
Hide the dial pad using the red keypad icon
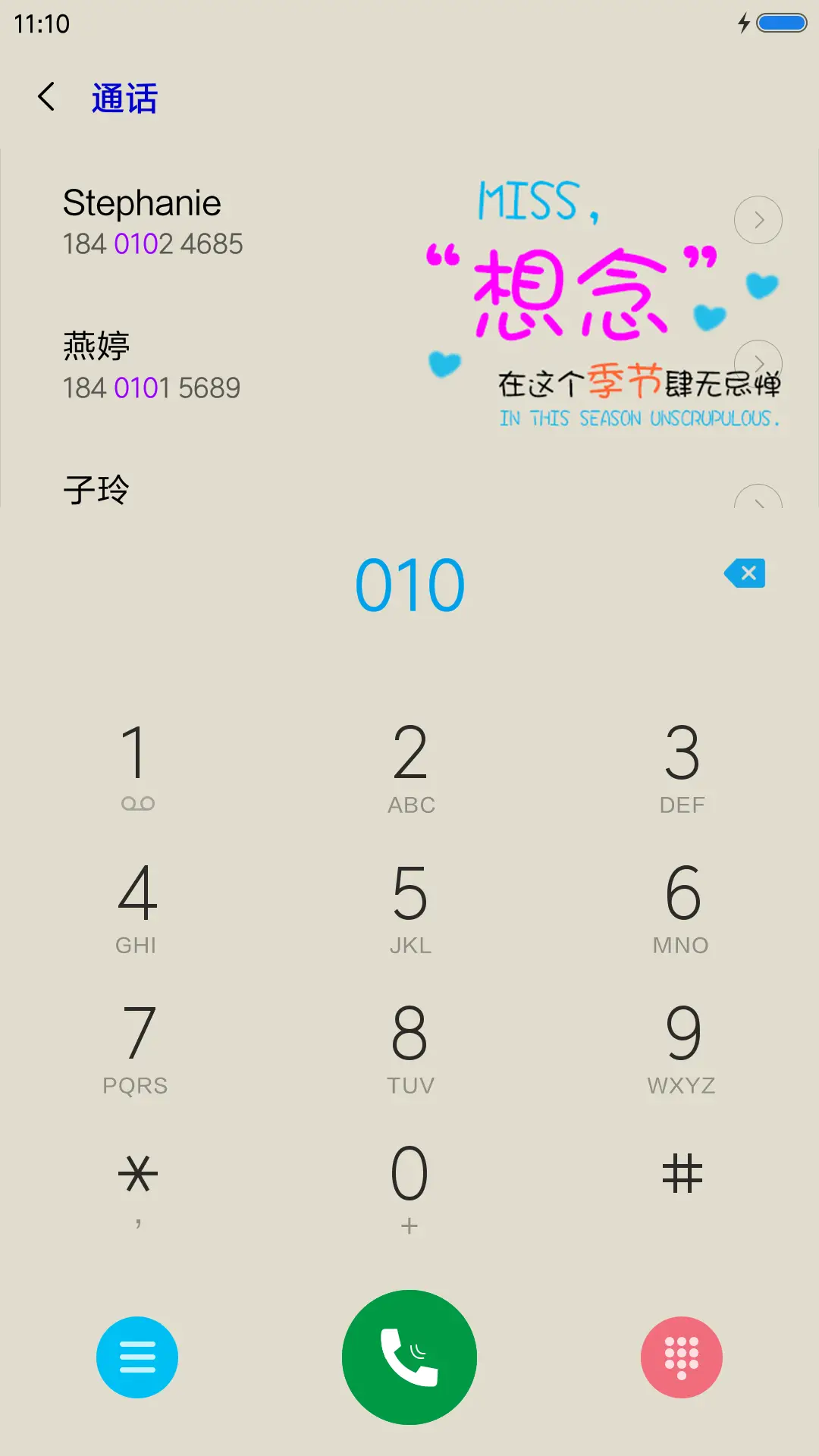[681, 1357]
